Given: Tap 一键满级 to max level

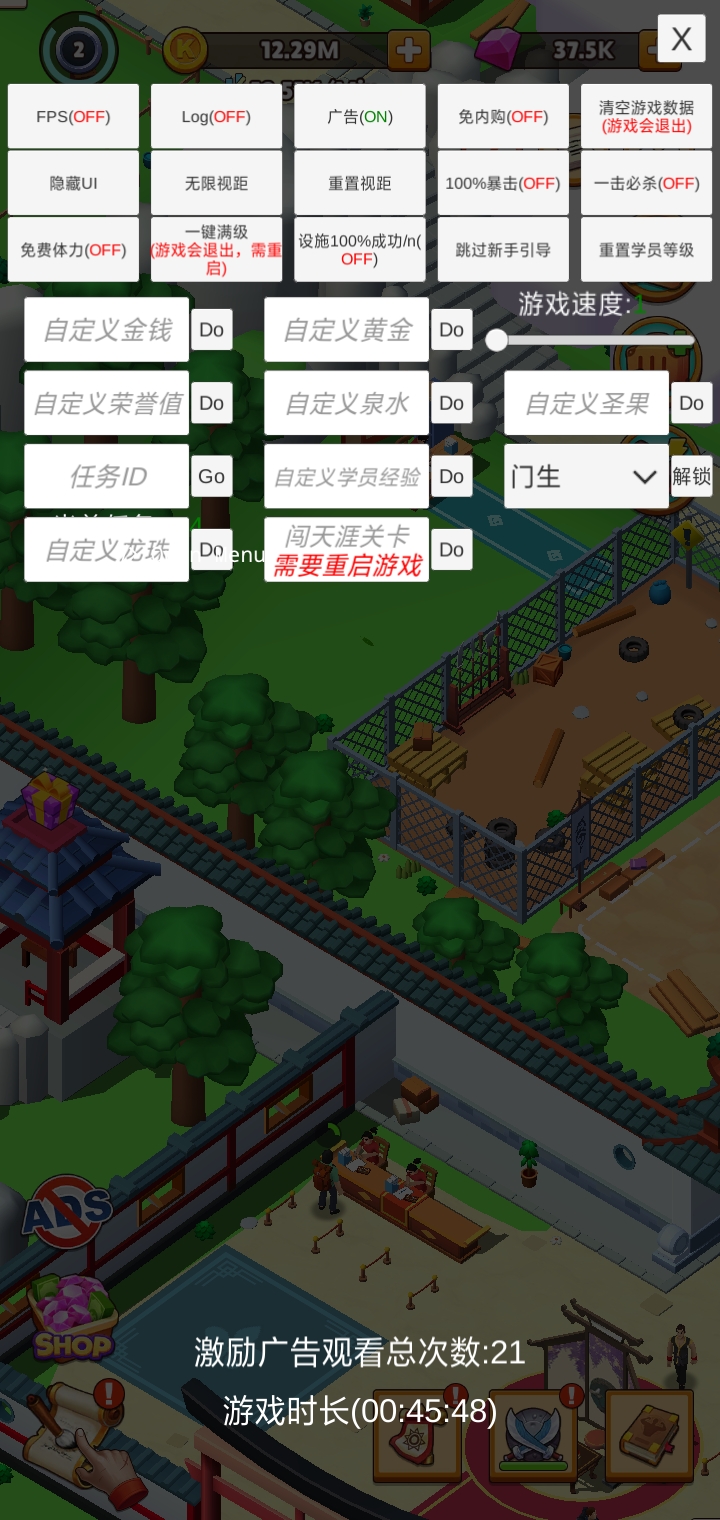Looking at the screenshot, I should (x=216, y=250).
